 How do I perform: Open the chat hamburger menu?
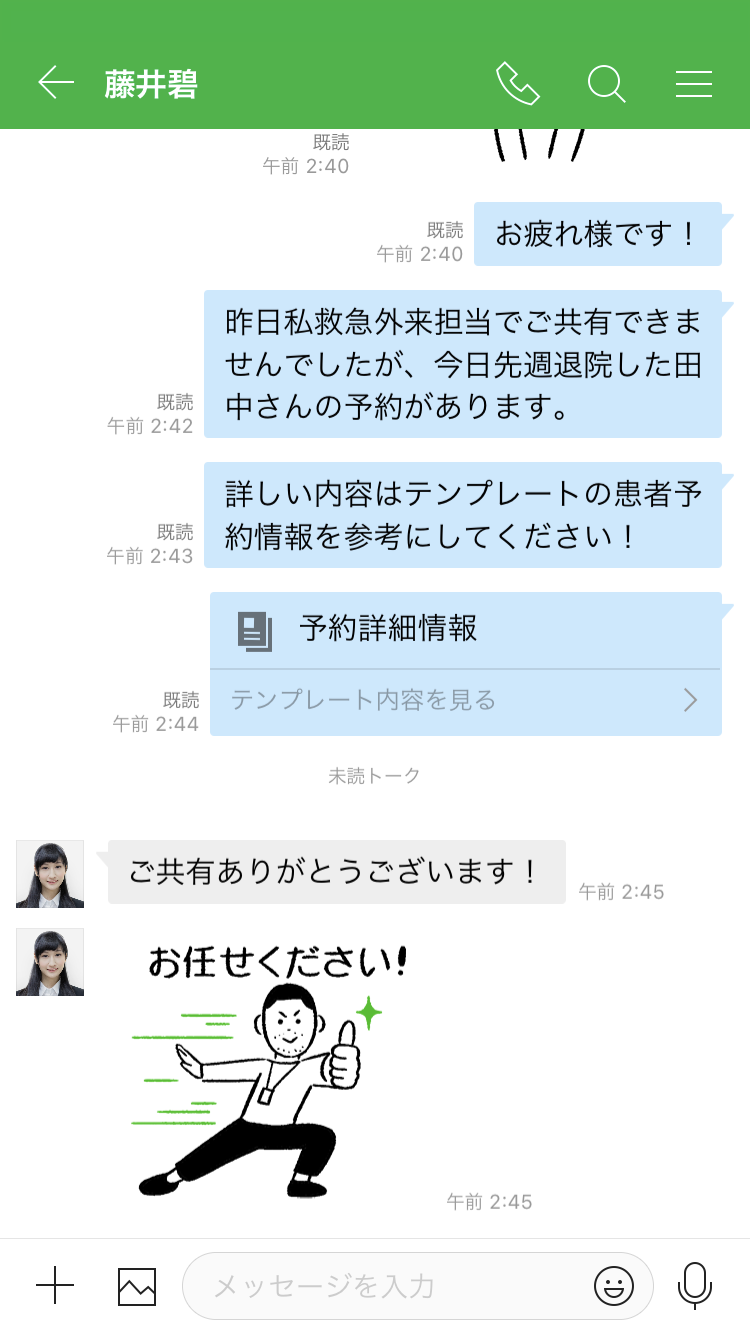(x=693, y=83)
